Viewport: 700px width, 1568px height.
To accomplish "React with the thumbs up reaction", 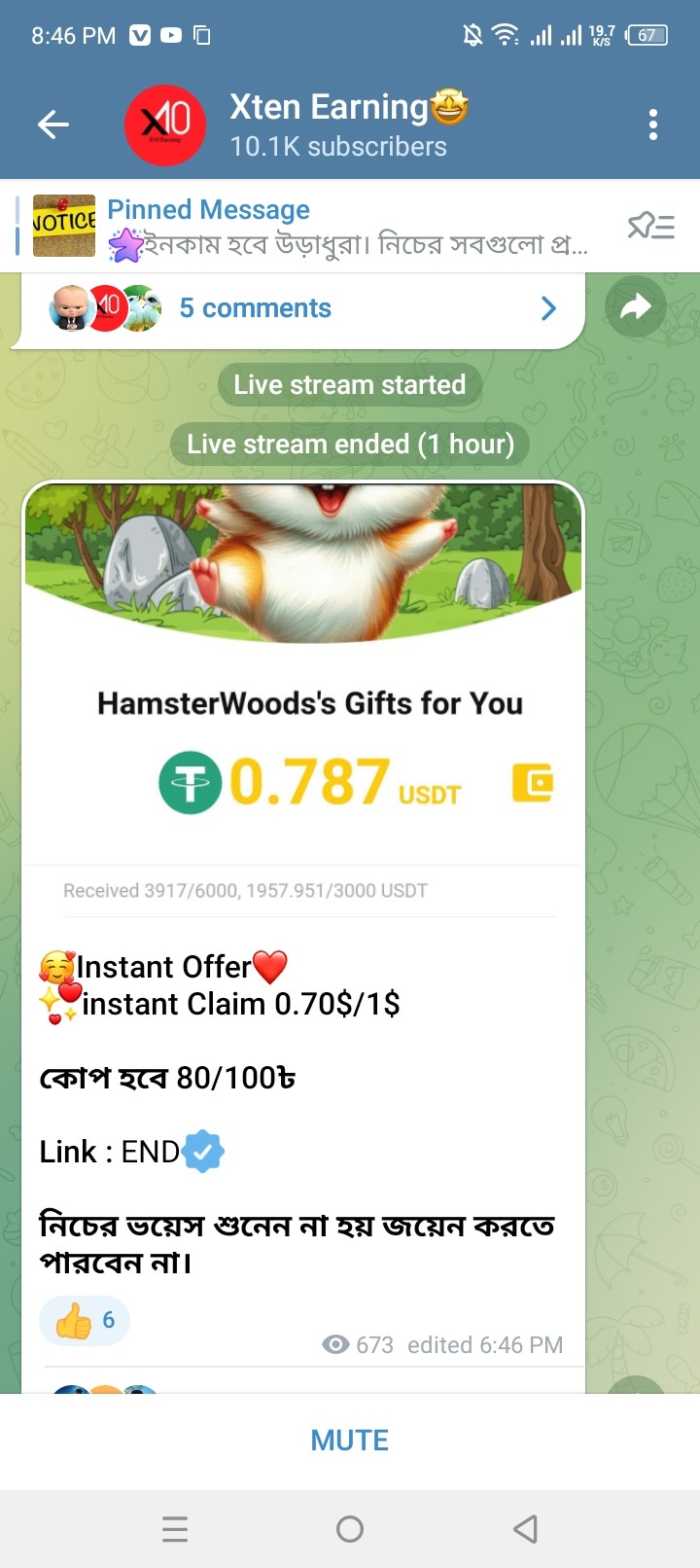I will pyautogui.click(x=85, y=1320).
